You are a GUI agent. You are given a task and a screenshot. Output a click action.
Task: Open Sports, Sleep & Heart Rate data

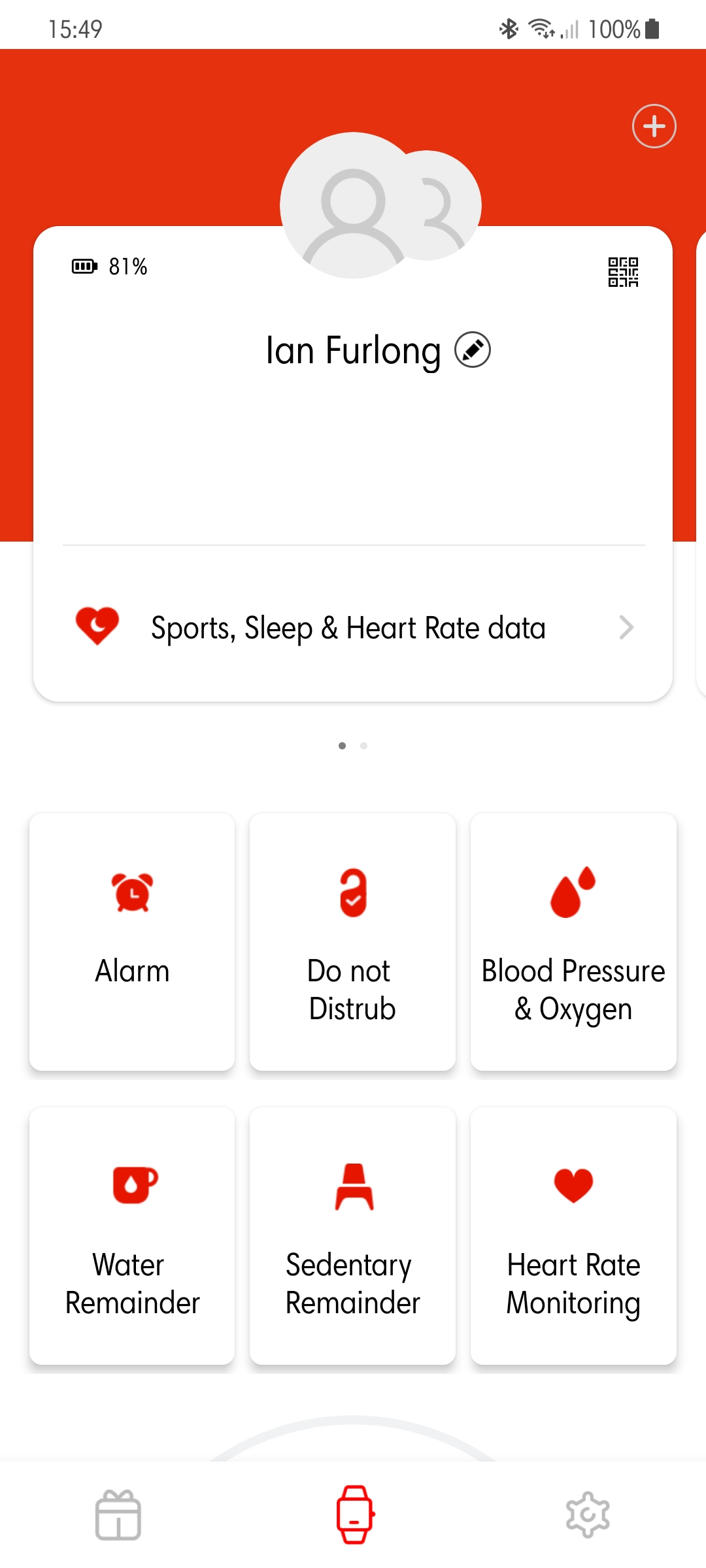pyautogui.click(x=353, y=627)
